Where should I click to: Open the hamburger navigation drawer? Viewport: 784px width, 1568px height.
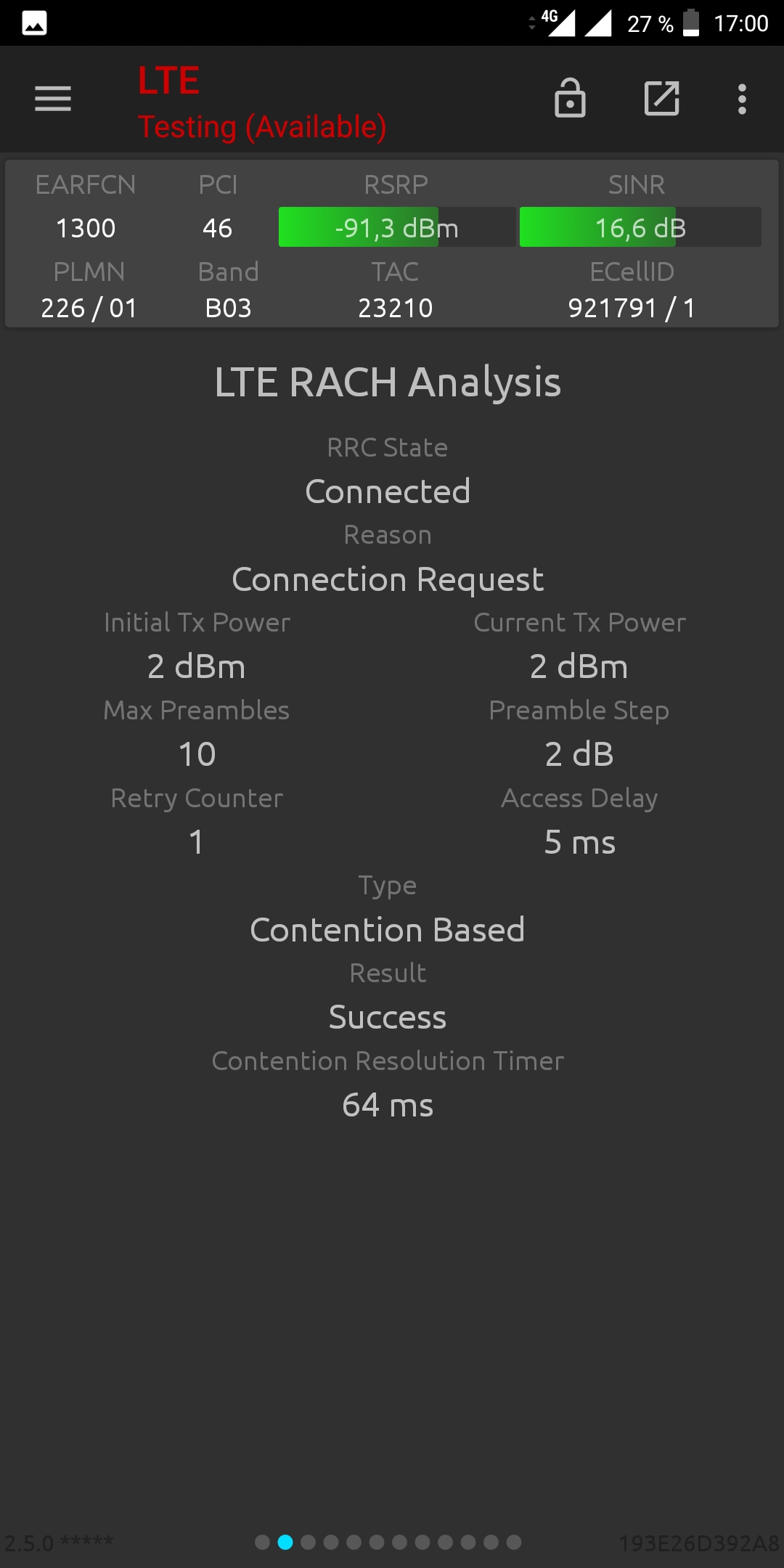(x=53, y=99)
